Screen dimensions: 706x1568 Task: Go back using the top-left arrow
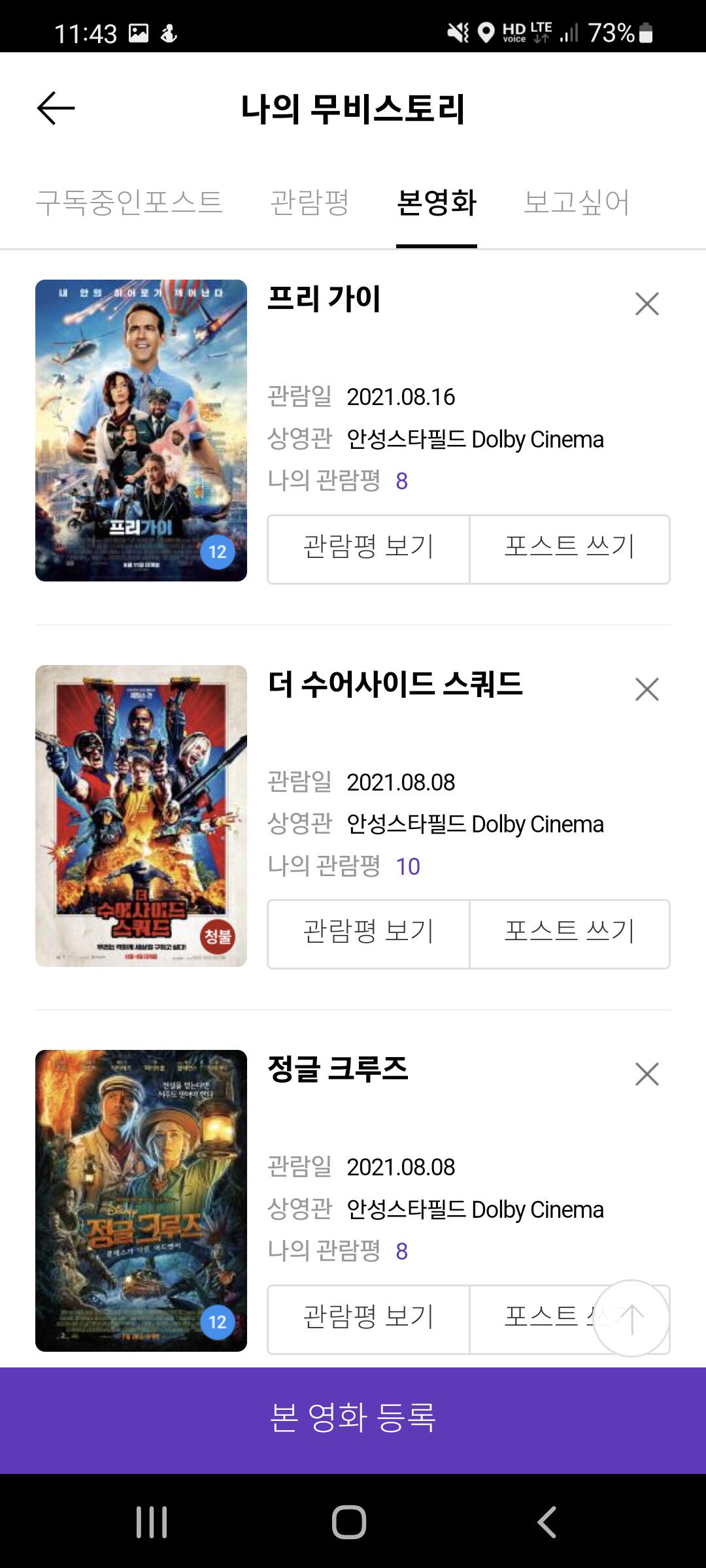click(56, 108)
